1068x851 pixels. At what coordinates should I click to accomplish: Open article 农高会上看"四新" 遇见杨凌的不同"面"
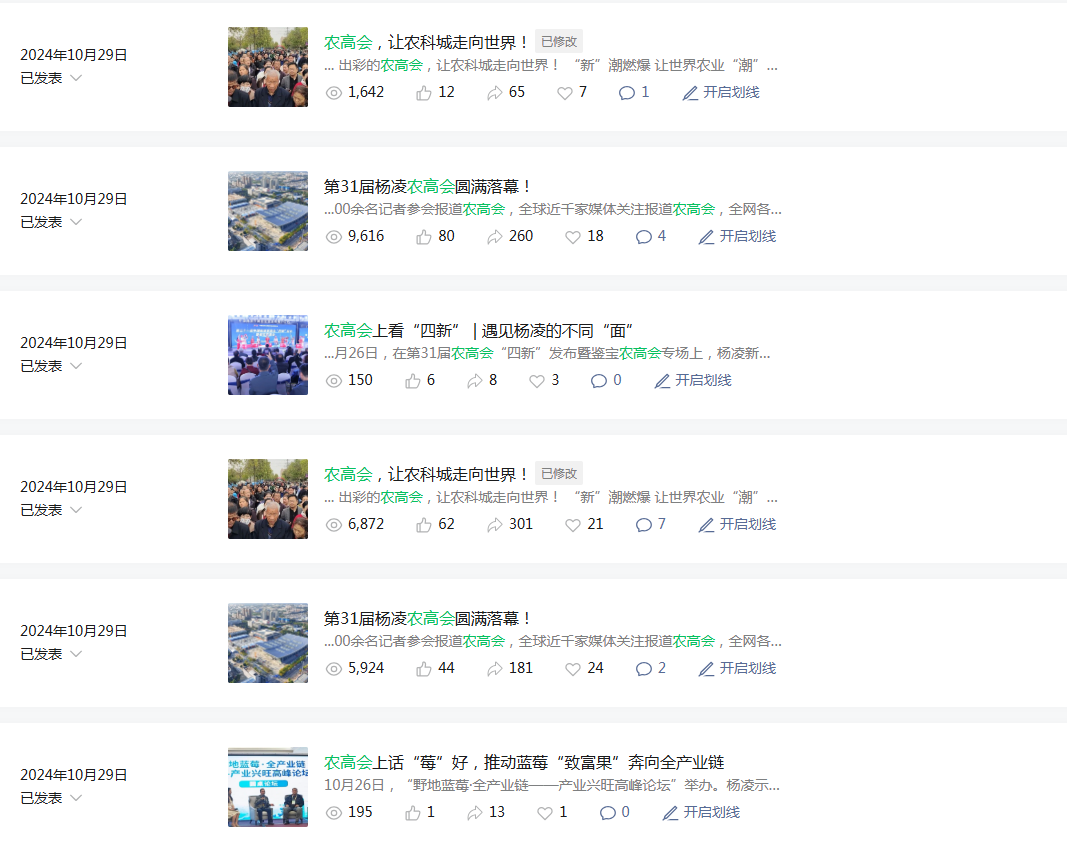(478, 331)
